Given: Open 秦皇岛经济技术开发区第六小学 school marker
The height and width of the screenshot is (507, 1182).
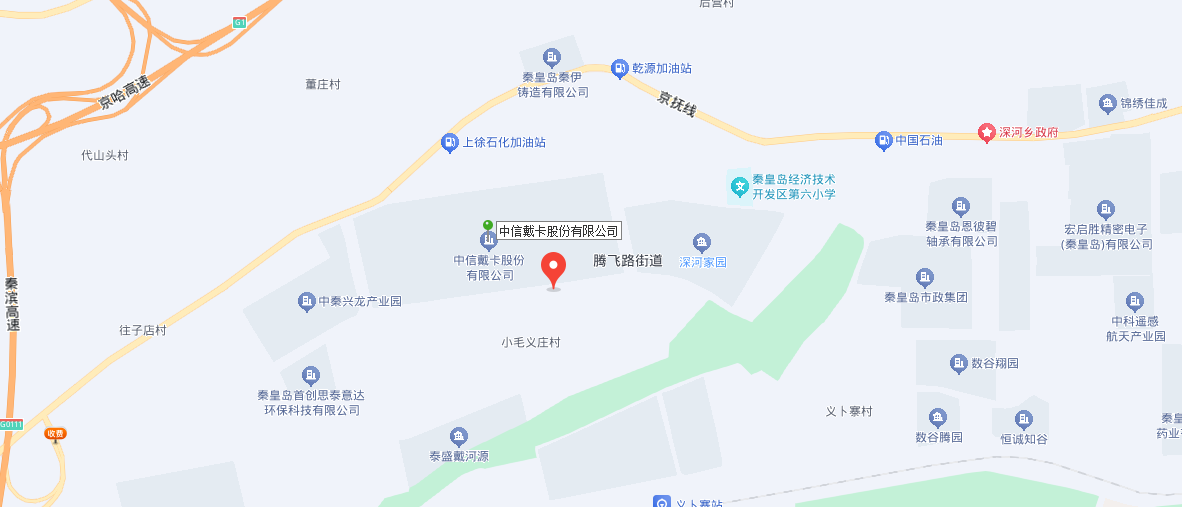Looking at the screenshot, I should 739,185.
